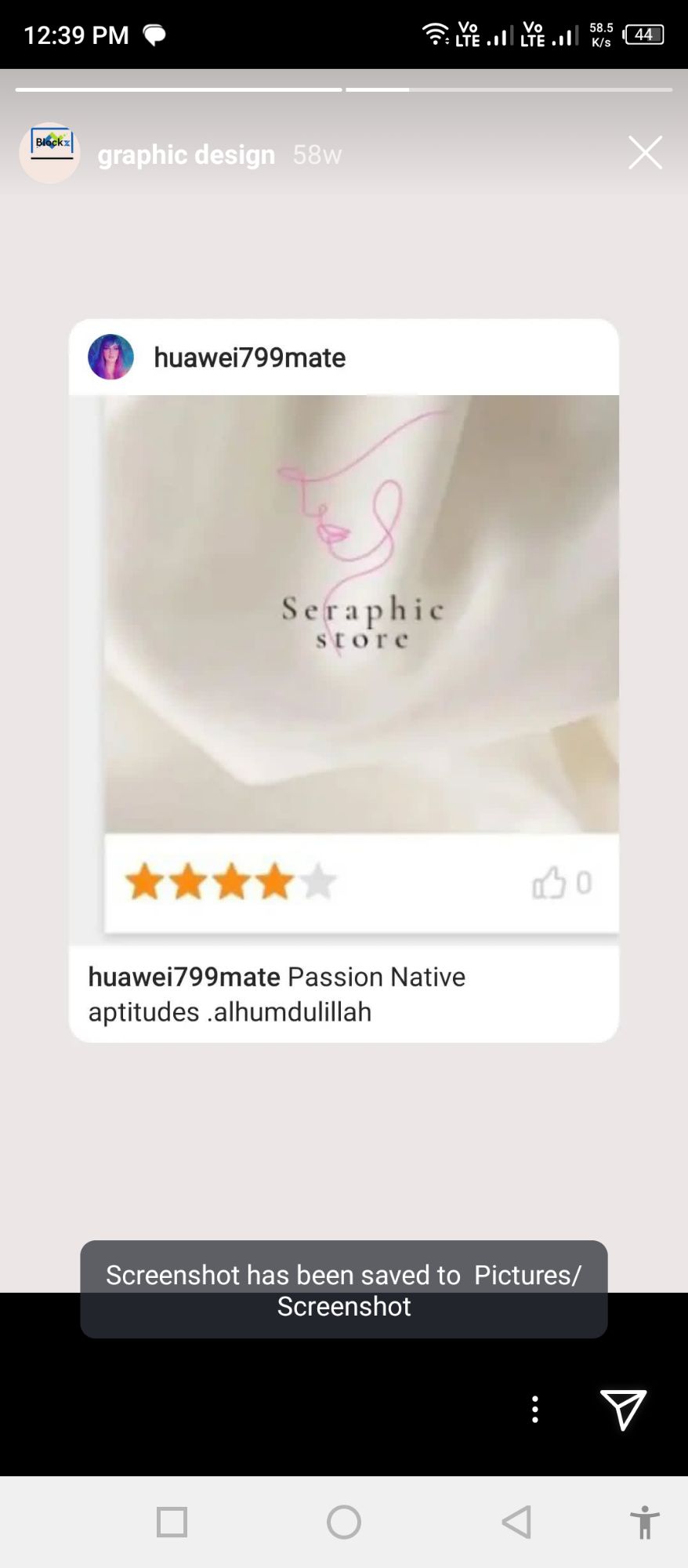Tap the system back button
The height and width of the screenshot is (1568, 688).
click(x=516, y=1522)
